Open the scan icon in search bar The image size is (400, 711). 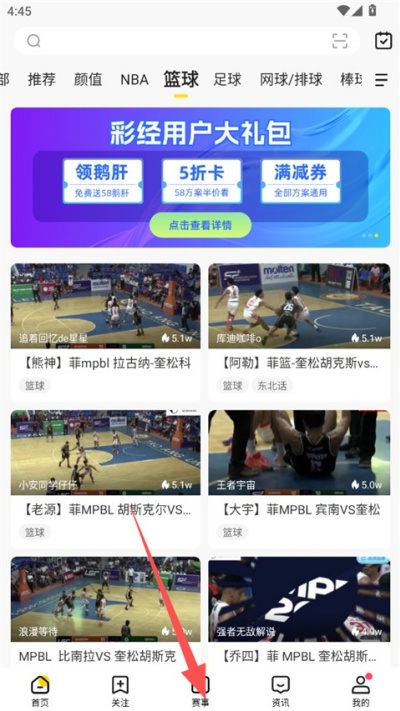[x=340, y=41]
